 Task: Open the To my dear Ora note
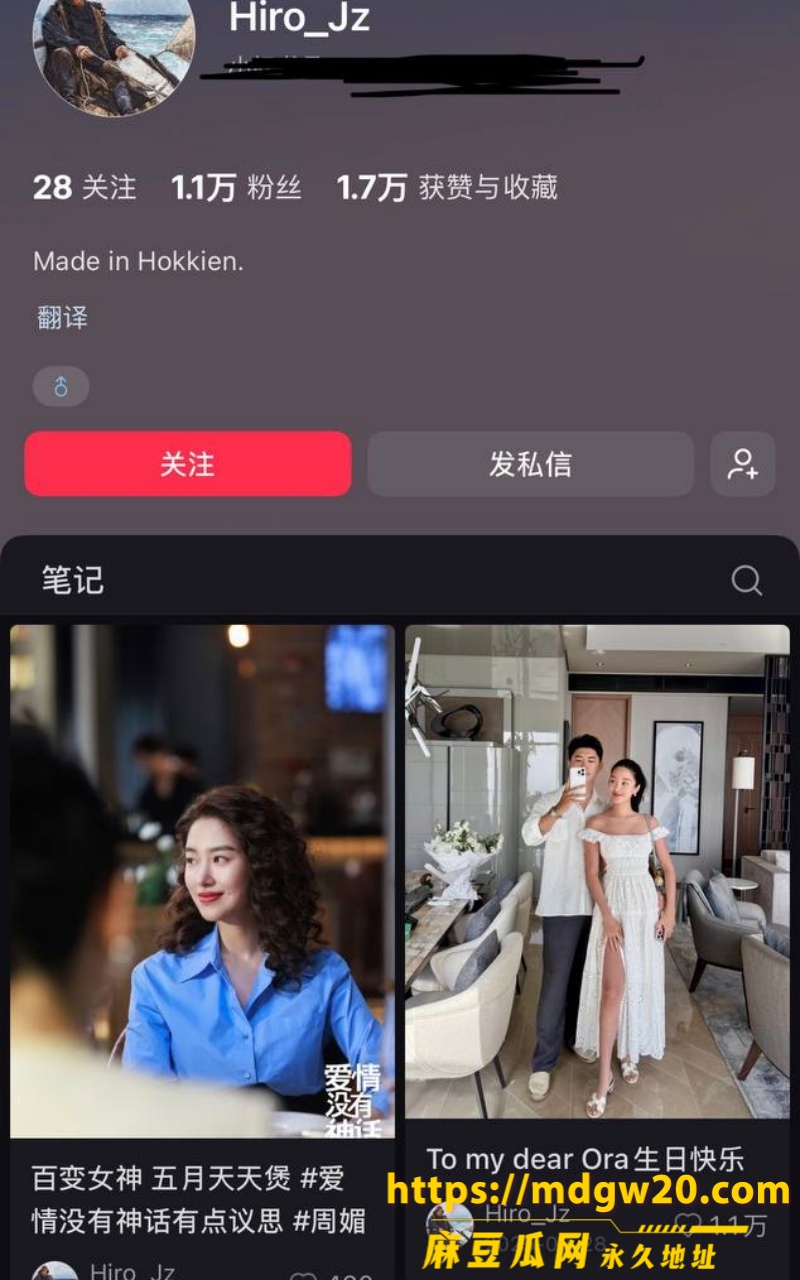pyautogui.click(x=597, y=950)
